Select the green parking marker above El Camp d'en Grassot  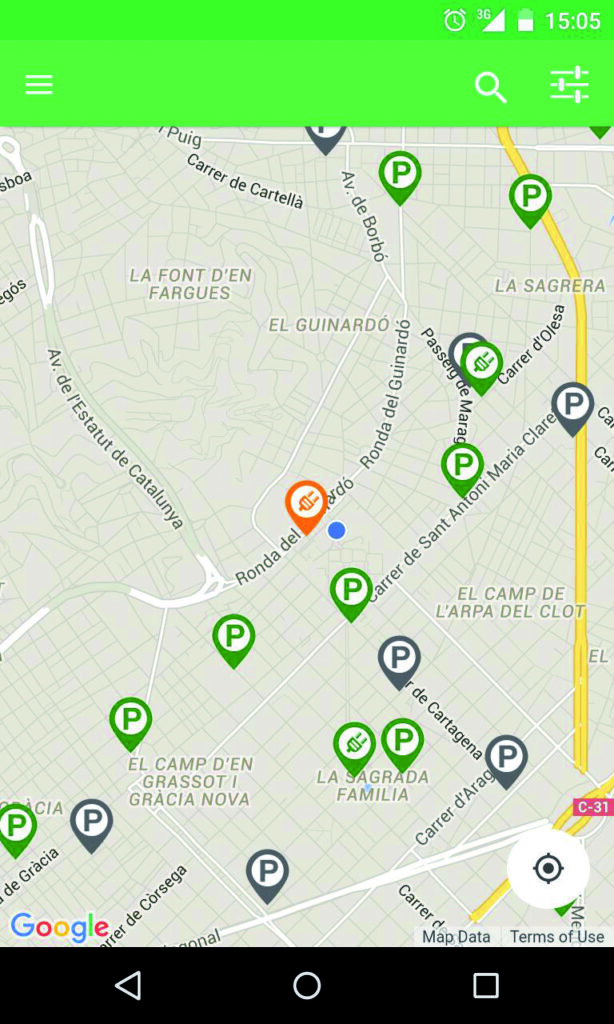[131, 719]
